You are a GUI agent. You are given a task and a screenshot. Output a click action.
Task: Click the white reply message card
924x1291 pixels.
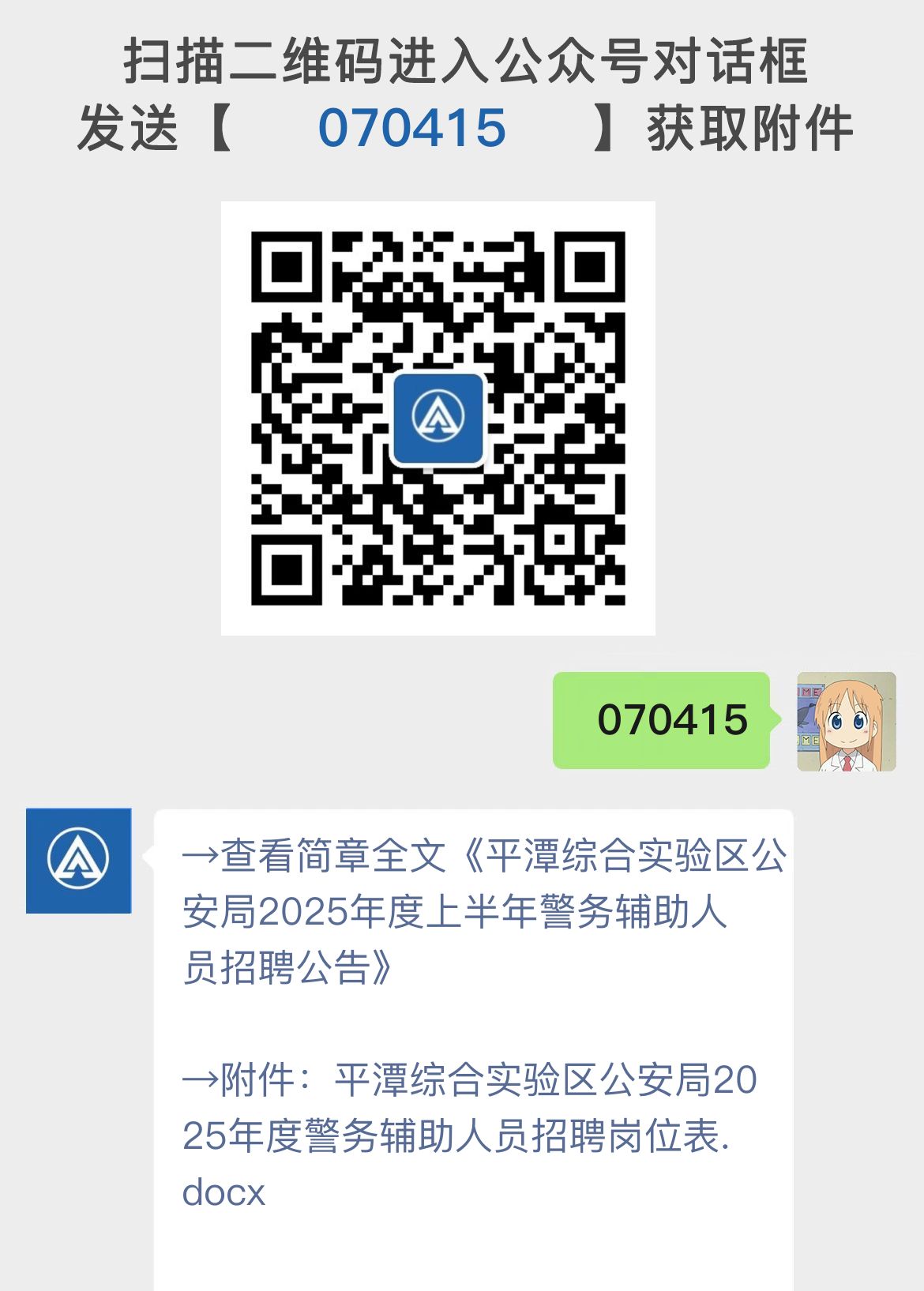[x=474, y=1026]
